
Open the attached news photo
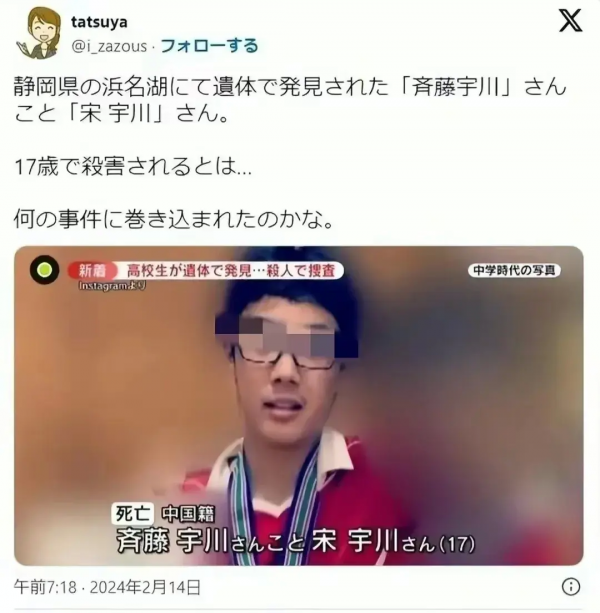tap(298, 405)
